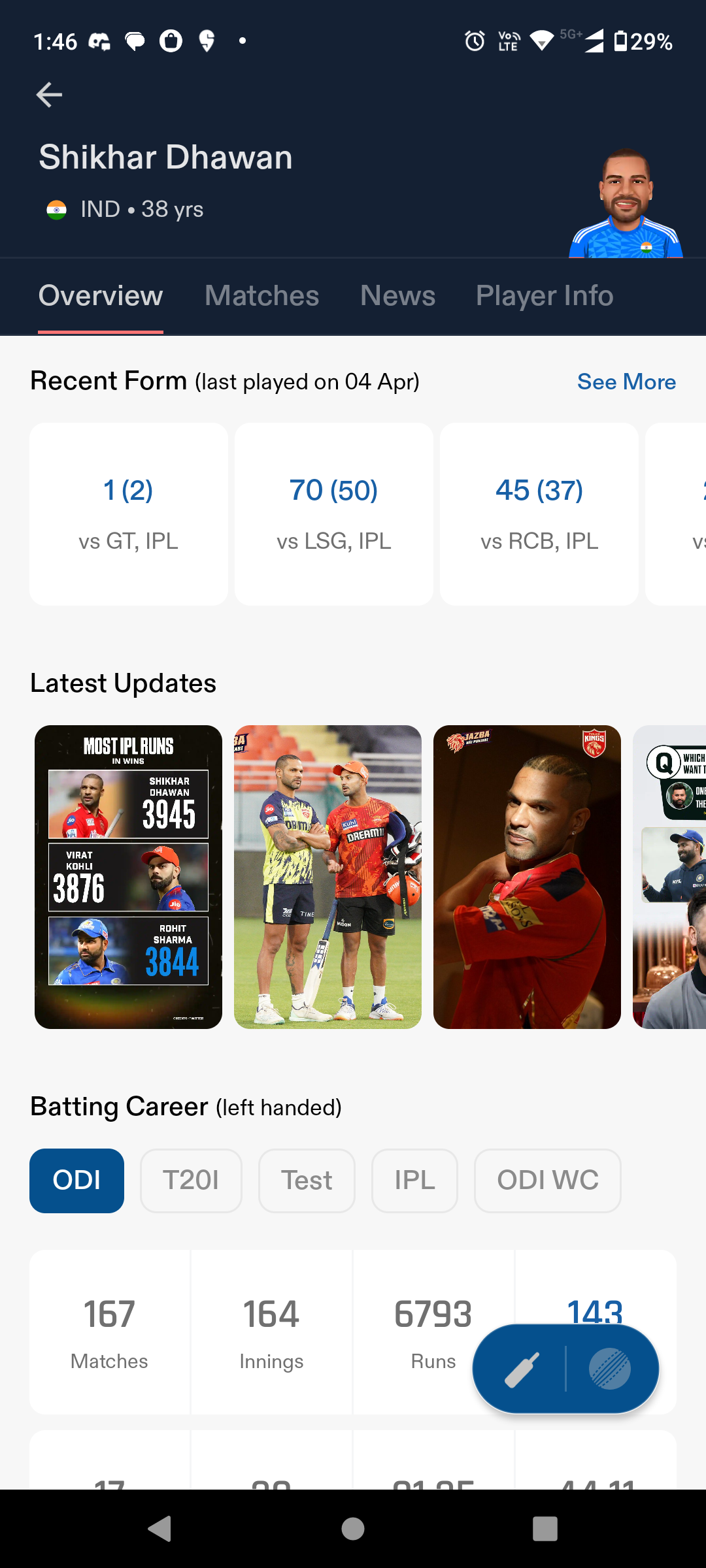Select the ODI WC career chip

[x=547, y=1181]
